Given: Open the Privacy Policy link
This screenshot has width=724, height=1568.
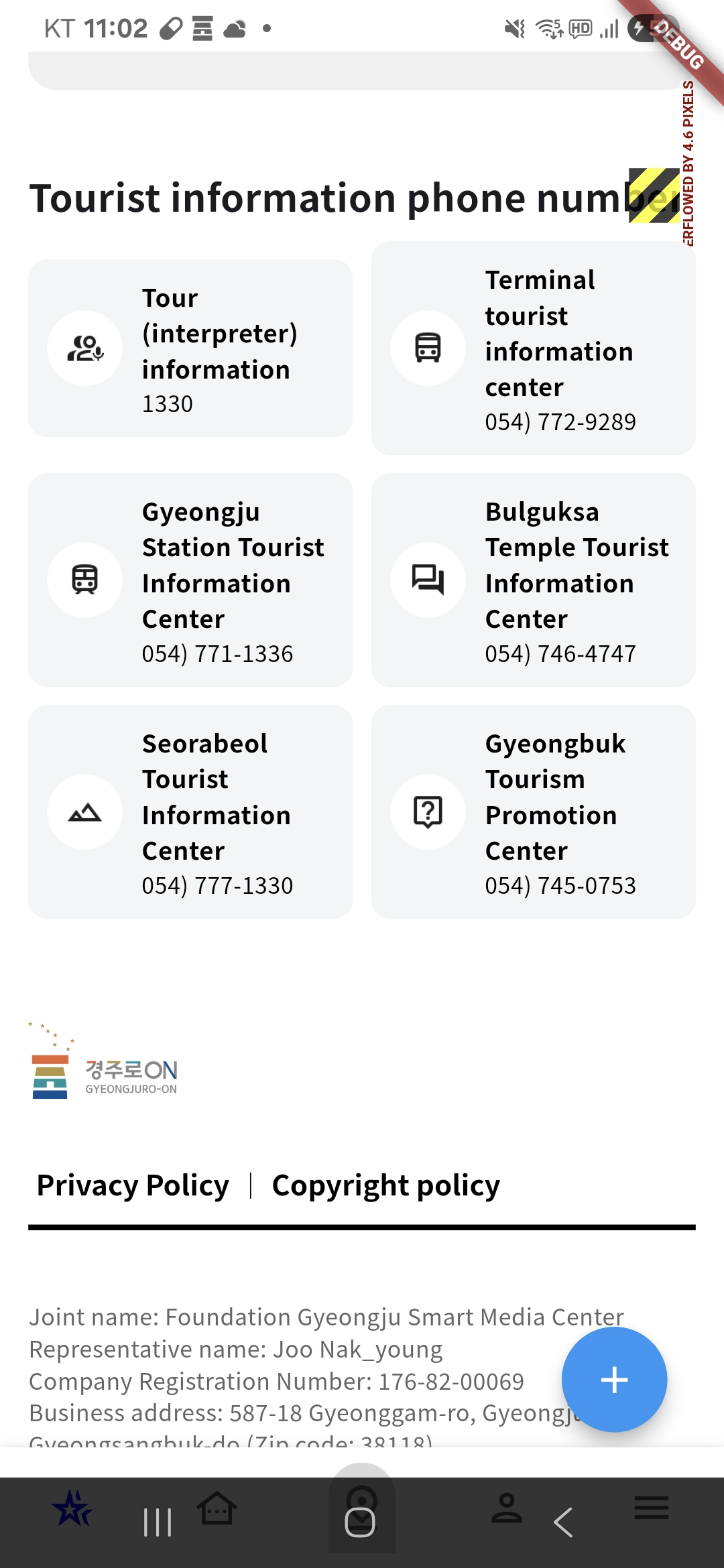Looking at the screenshot, I should click(x=133, y=1185).
